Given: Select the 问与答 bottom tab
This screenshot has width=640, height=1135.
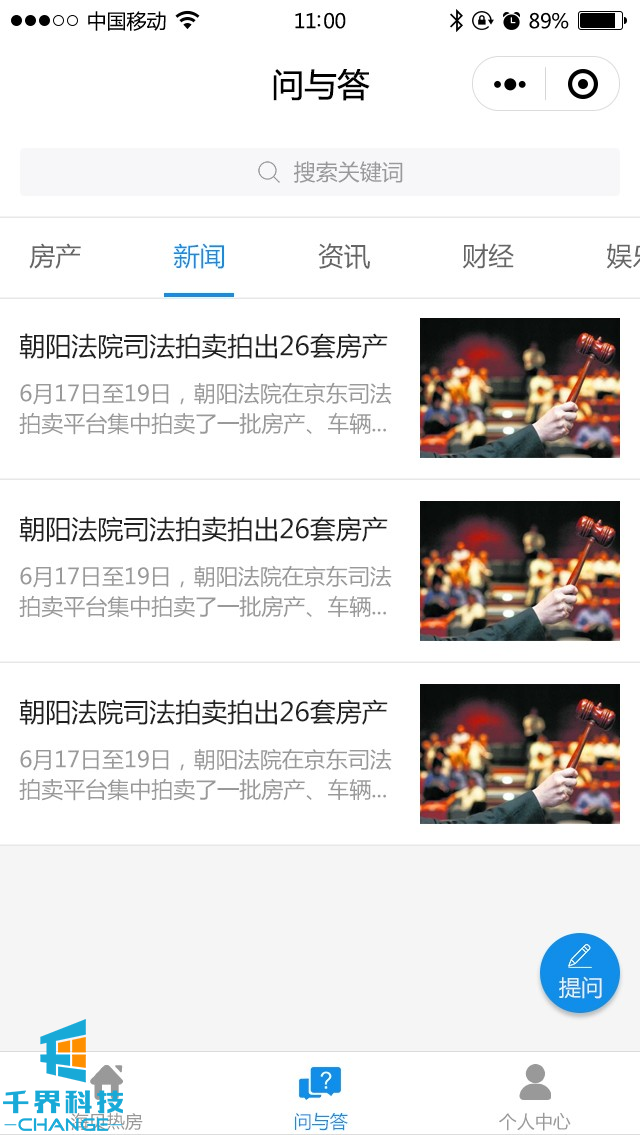Looking at the screenshot, I should pyautogui.click(x=320, y=1094).
